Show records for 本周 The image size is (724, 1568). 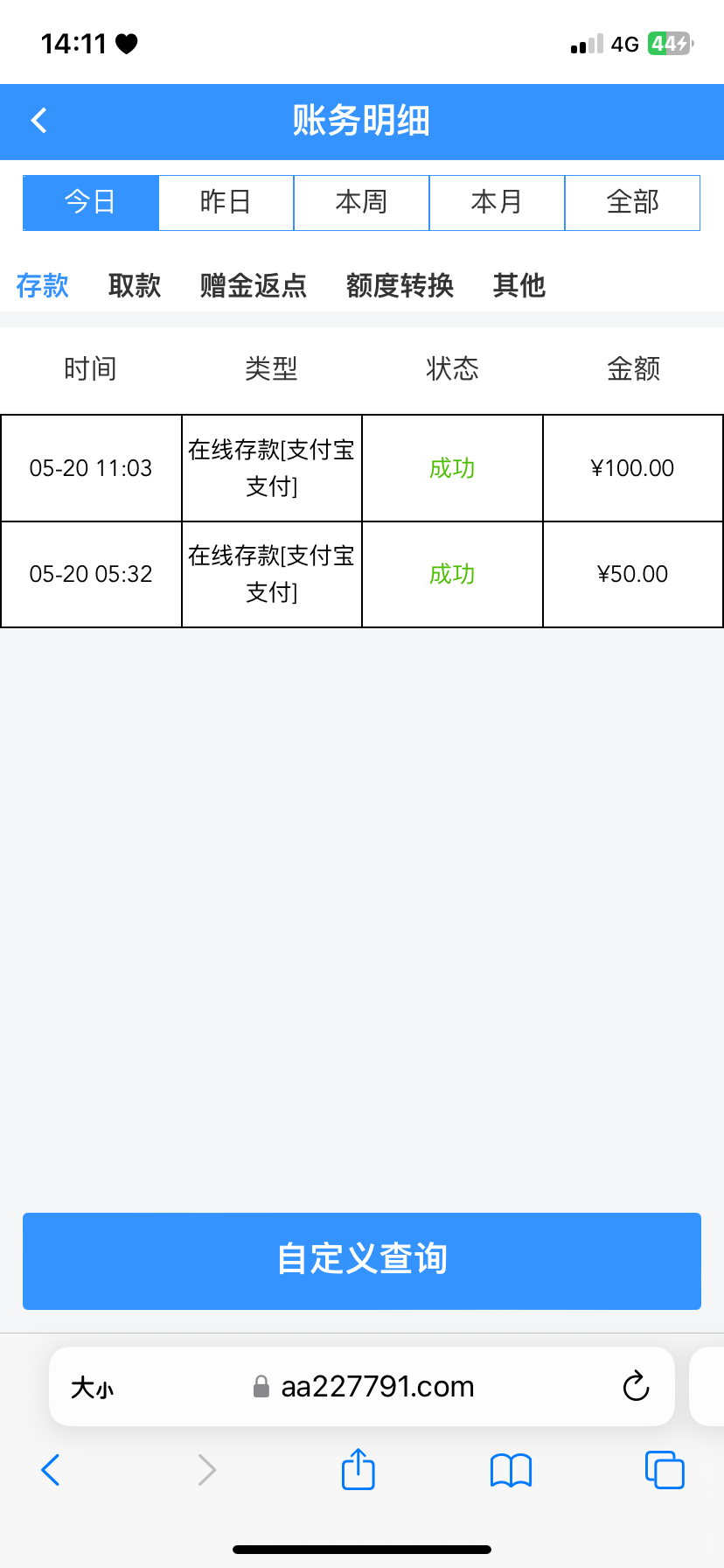[x=361, y=202]
